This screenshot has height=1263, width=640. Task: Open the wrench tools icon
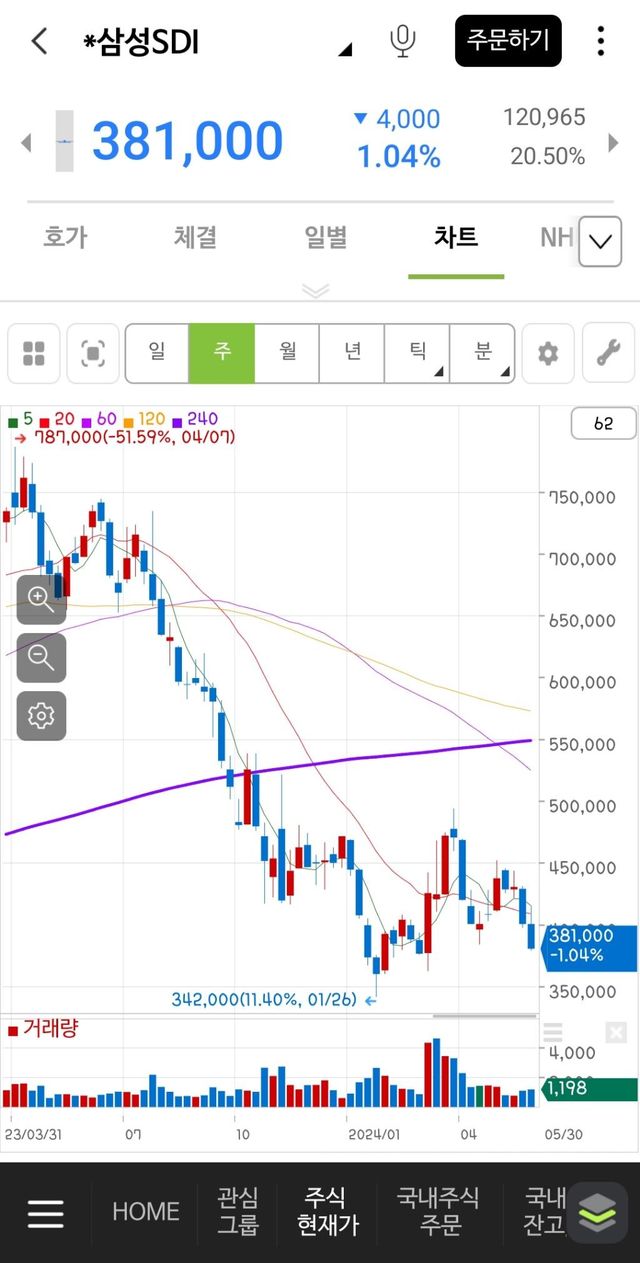pyautogui.click(x=608, y=353)
